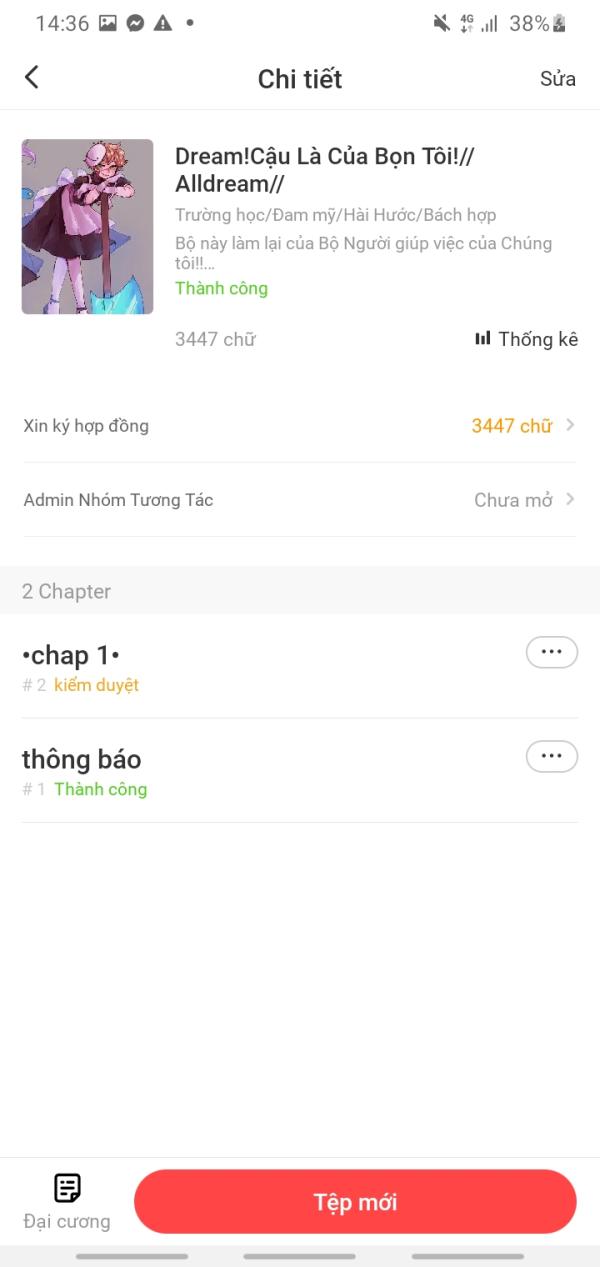Open the Xin ký hợp đồng row
The height and width of the screenshot is (1267, 600).
pyautogui.click(x=300, y=426)
